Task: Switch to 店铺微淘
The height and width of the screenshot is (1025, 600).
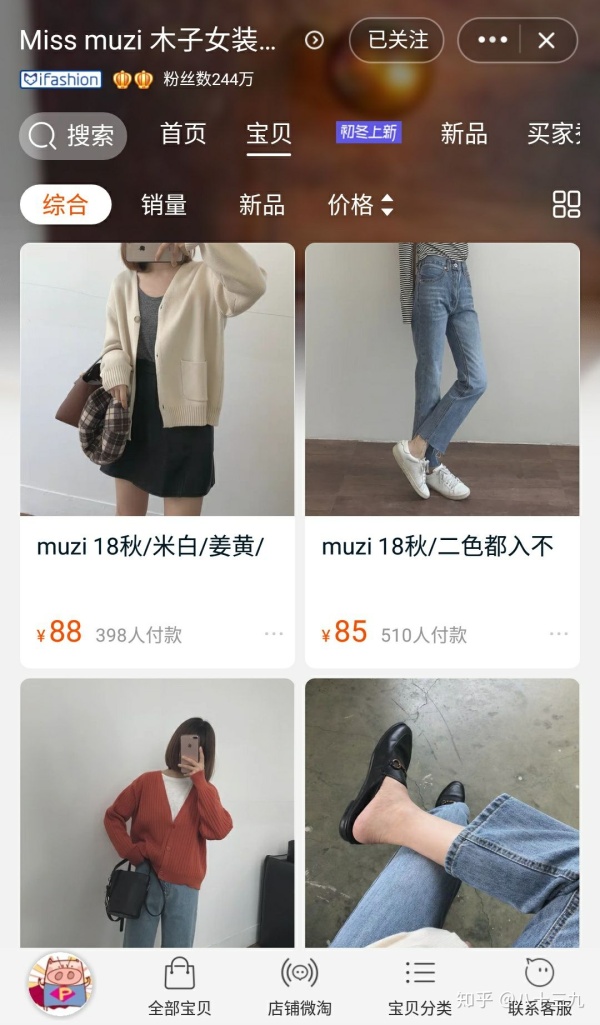Action: coord(299,985)
